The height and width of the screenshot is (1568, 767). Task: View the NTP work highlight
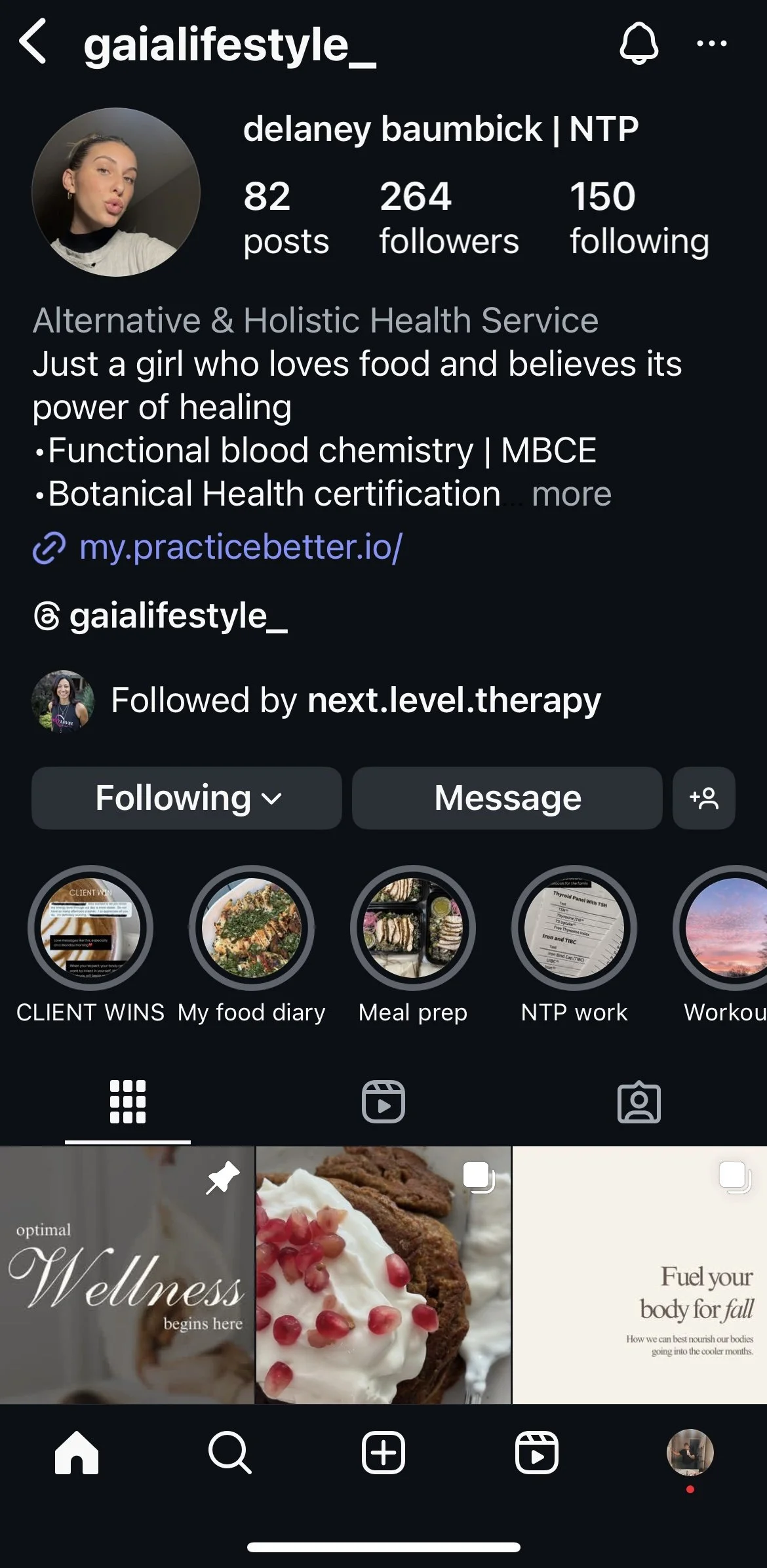click(574, 928)
